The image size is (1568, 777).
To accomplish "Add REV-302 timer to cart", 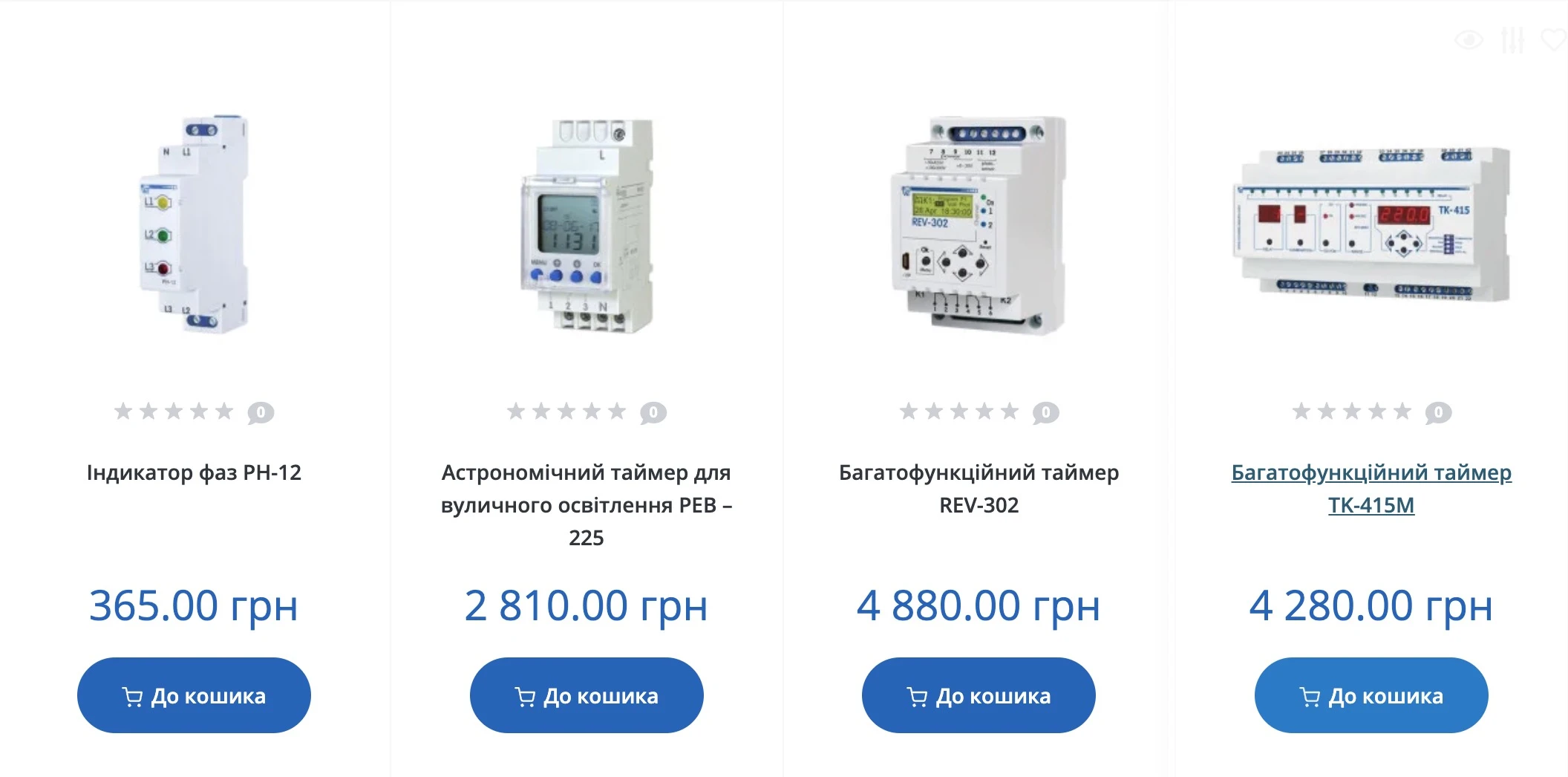I will click(x=979, y=695).
